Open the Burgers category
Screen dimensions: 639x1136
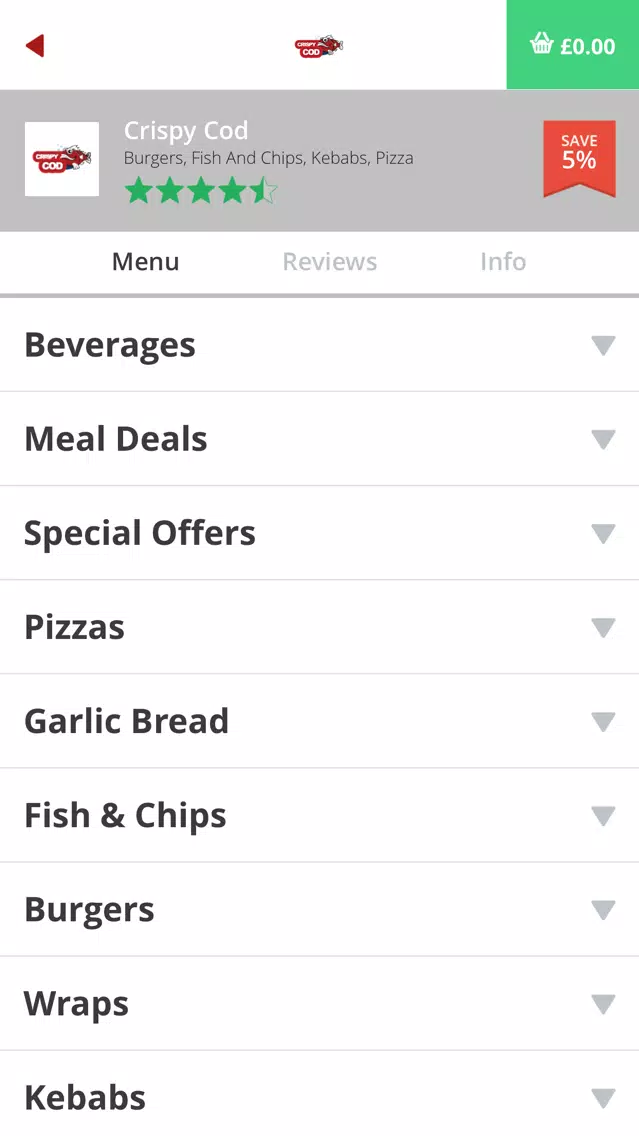point(320,910)
